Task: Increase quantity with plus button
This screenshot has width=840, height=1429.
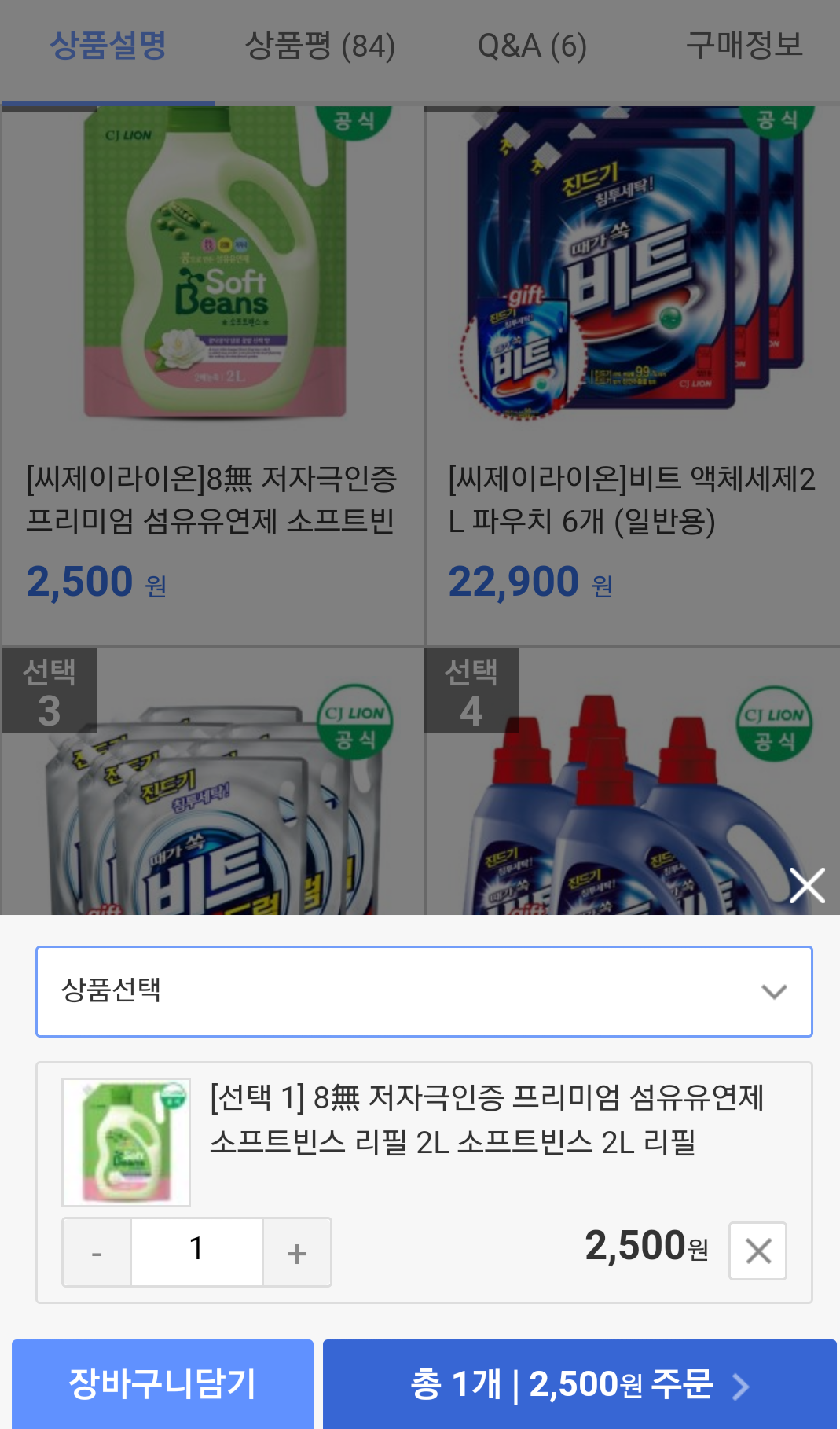Action: [296, 1252]
